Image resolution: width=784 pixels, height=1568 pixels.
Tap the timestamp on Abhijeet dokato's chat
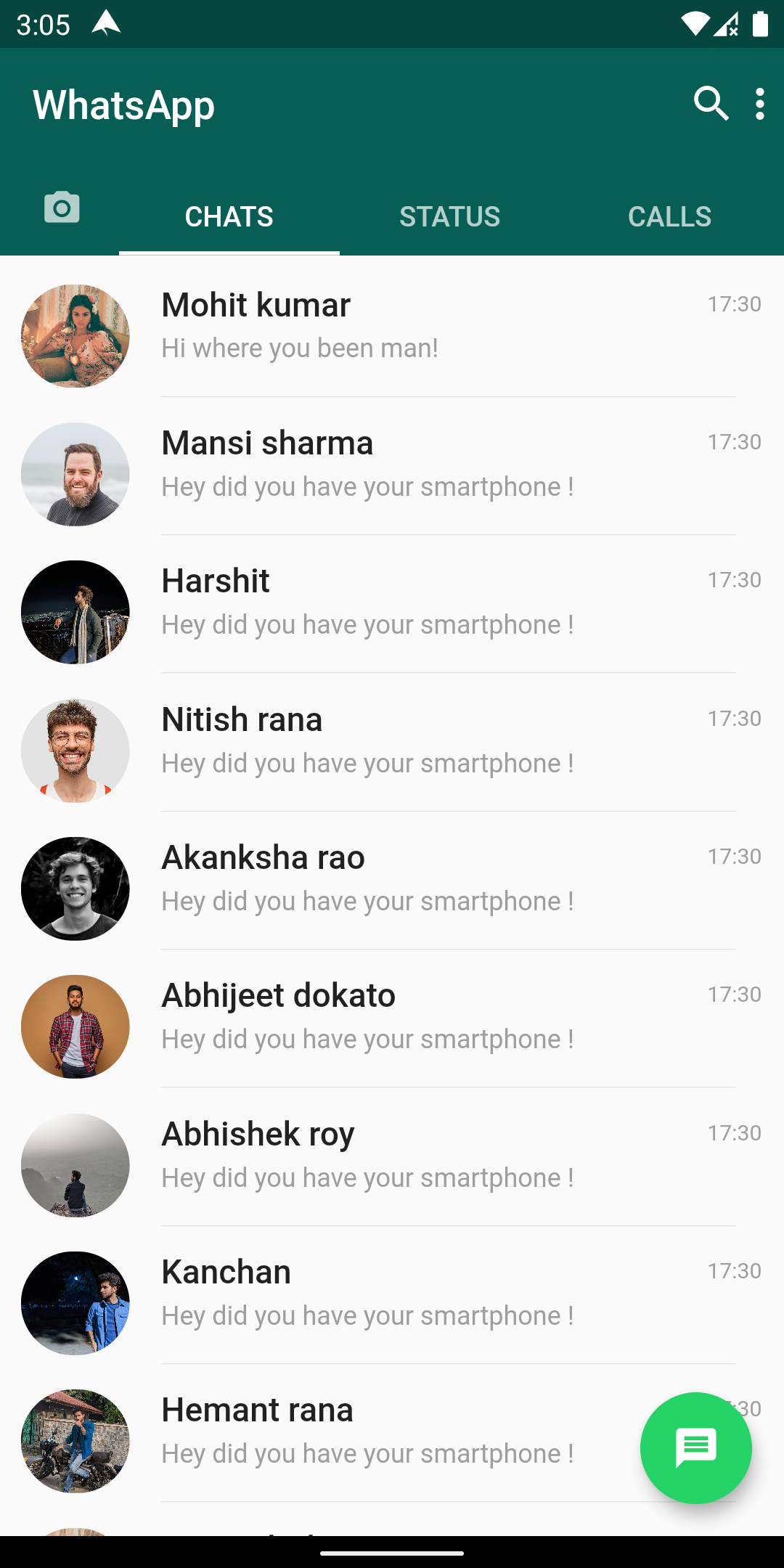(735, 995)
